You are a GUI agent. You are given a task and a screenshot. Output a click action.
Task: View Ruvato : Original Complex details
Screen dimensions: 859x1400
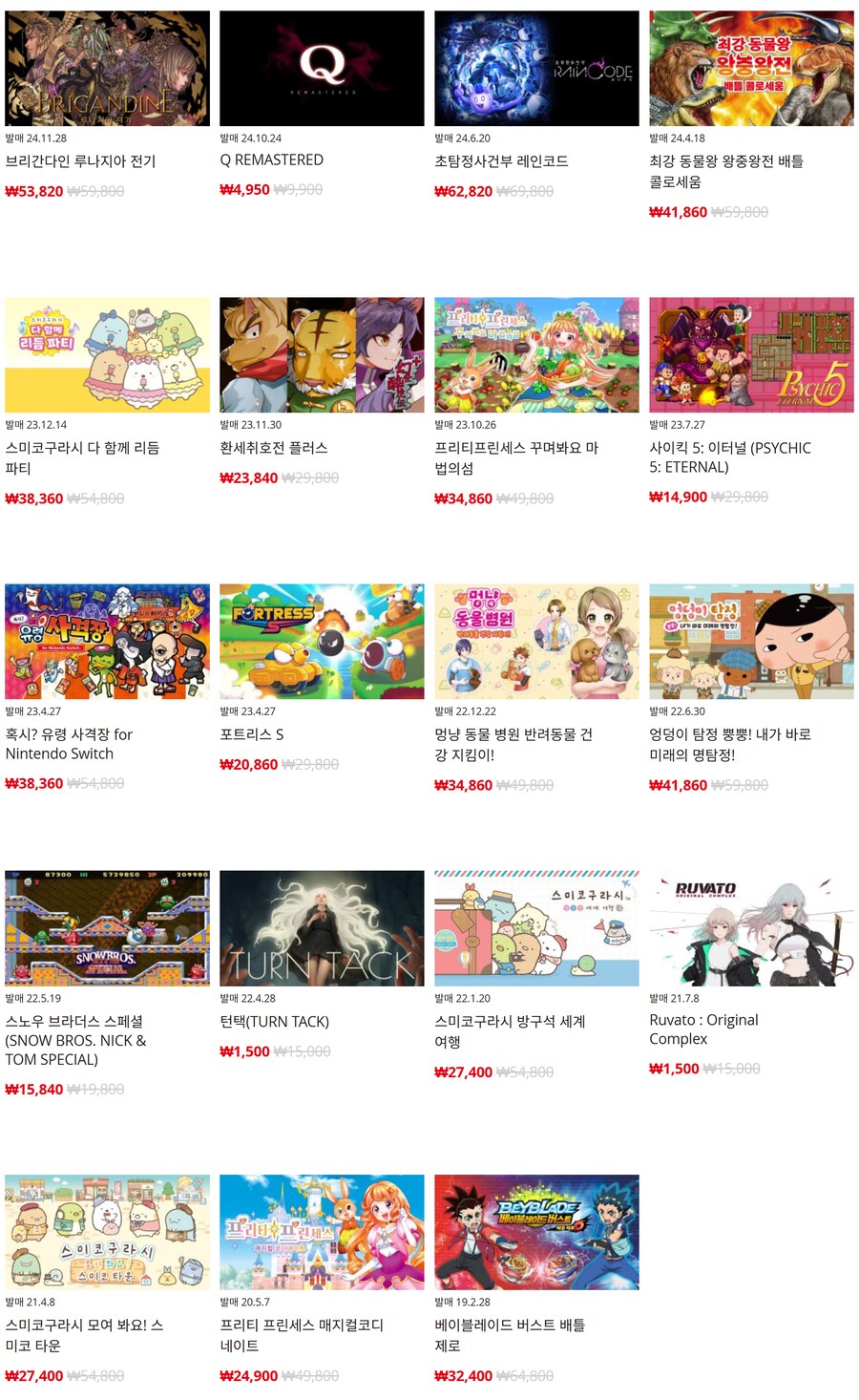(751, 928)
